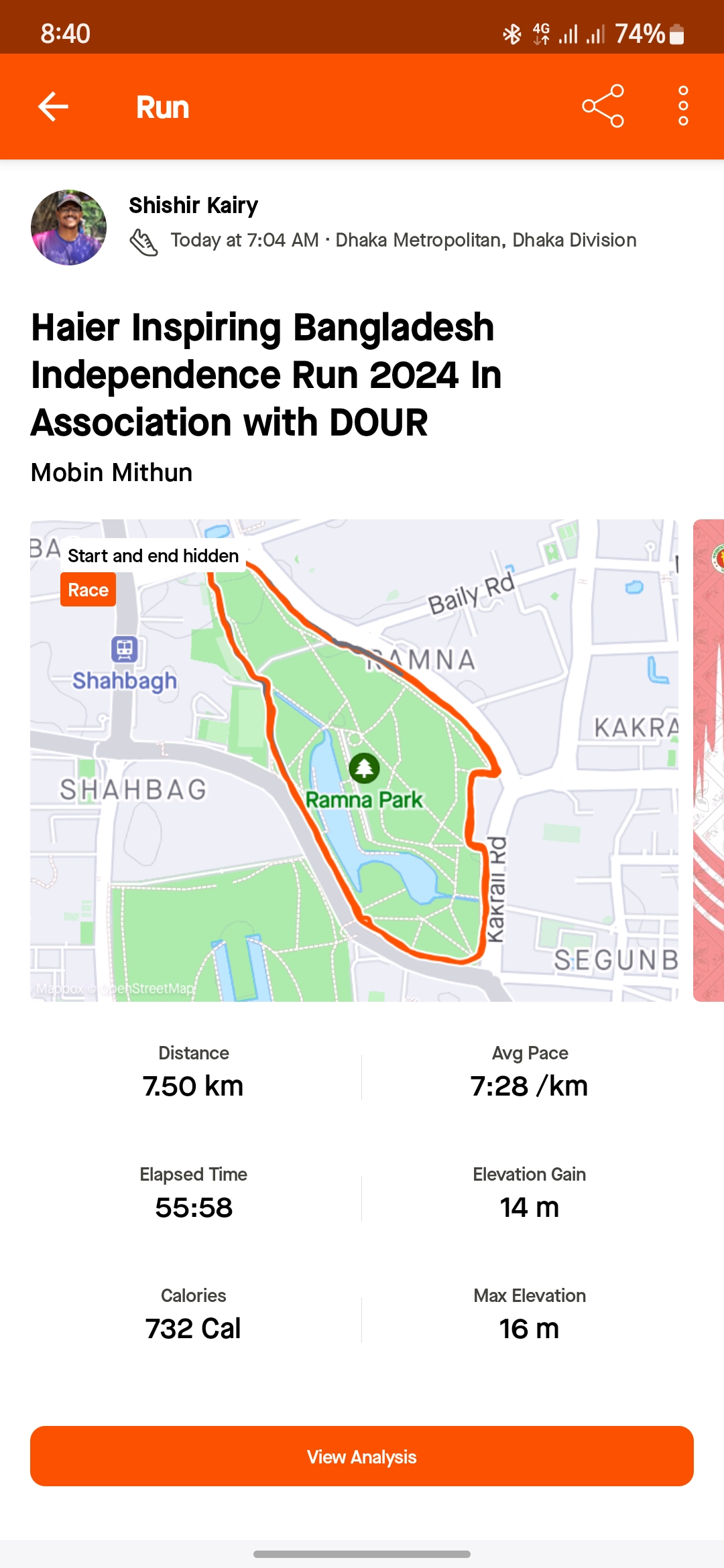This screenshot has width=724, height=1568.
Task: Go back using the arrow
Action: [x=53, y=107]
